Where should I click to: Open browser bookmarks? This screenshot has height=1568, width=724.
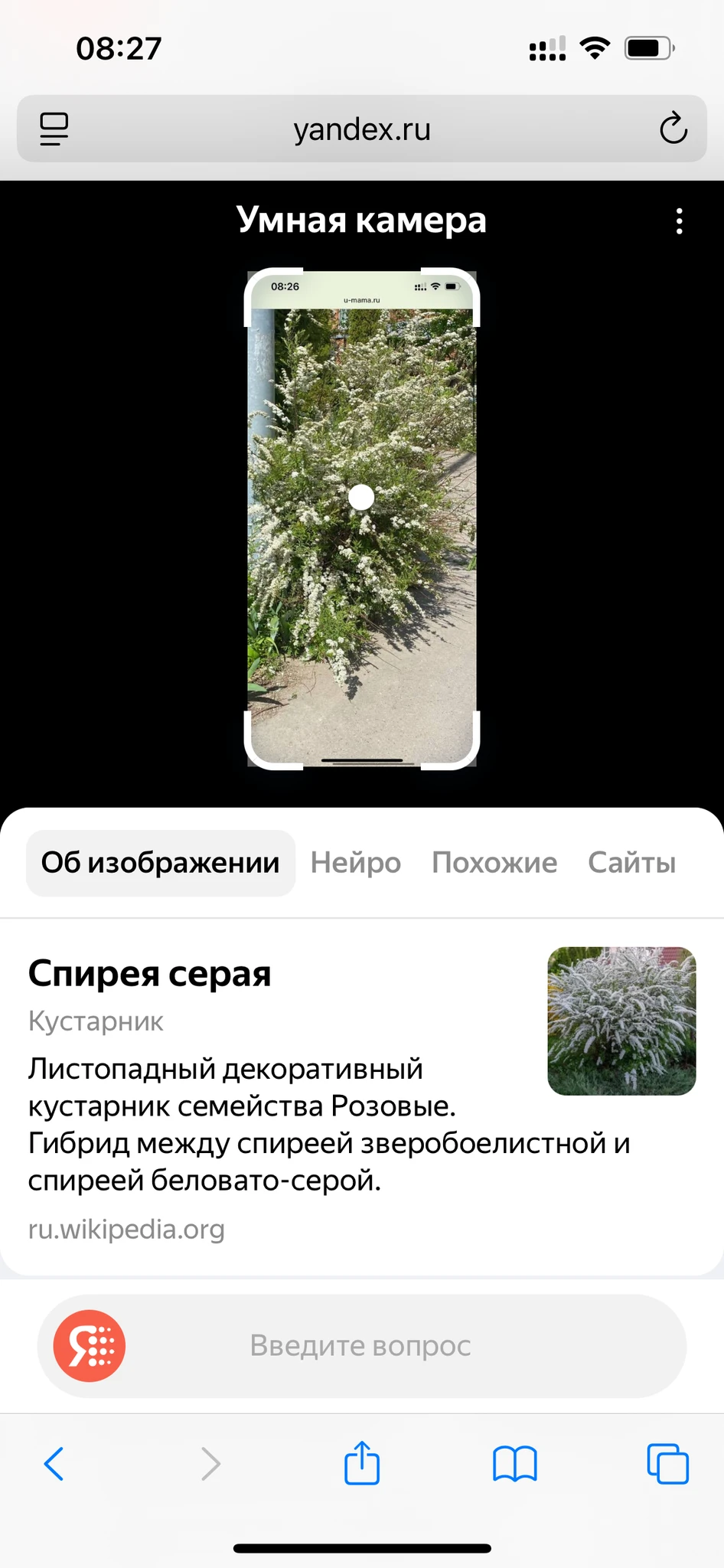[x=515, y=1464]
